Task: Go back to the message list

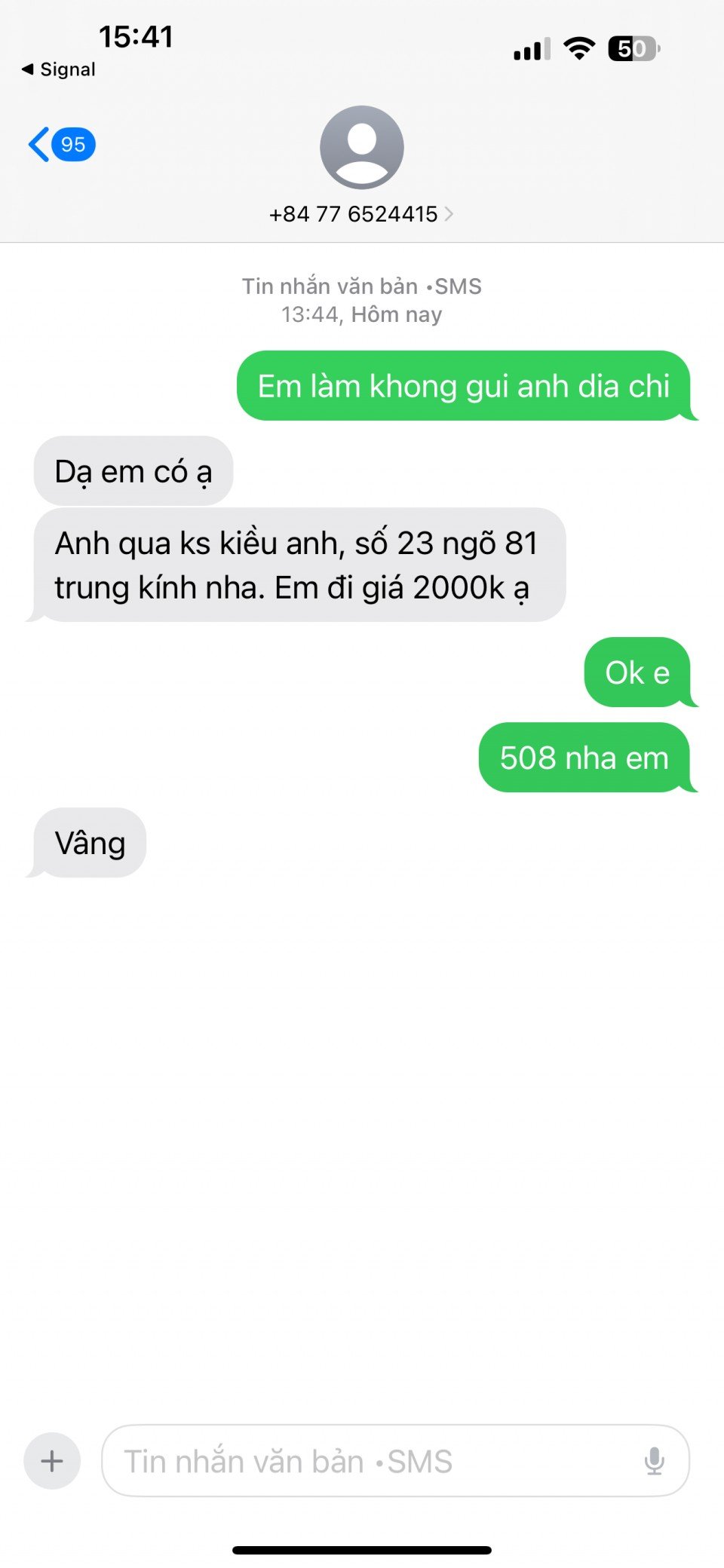Action: (60, 144)
